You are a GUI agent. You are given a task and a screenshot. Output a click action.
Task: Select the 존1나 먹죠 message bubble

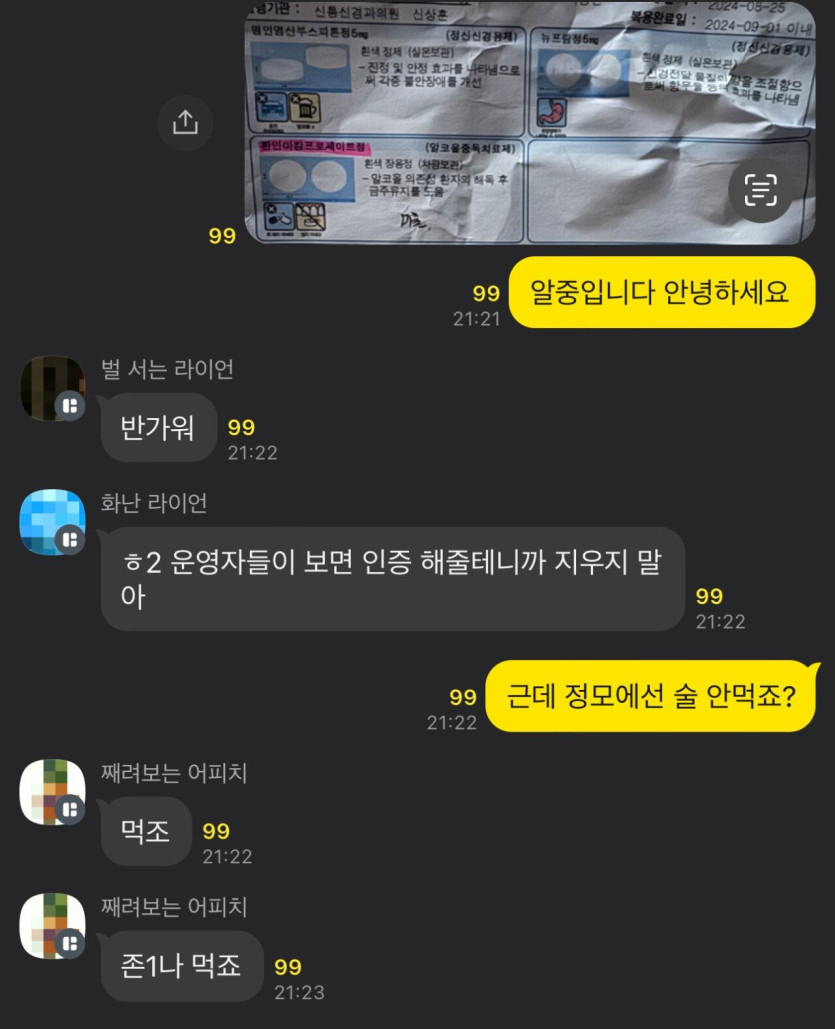pyautogui.click(x=181, y=967)
